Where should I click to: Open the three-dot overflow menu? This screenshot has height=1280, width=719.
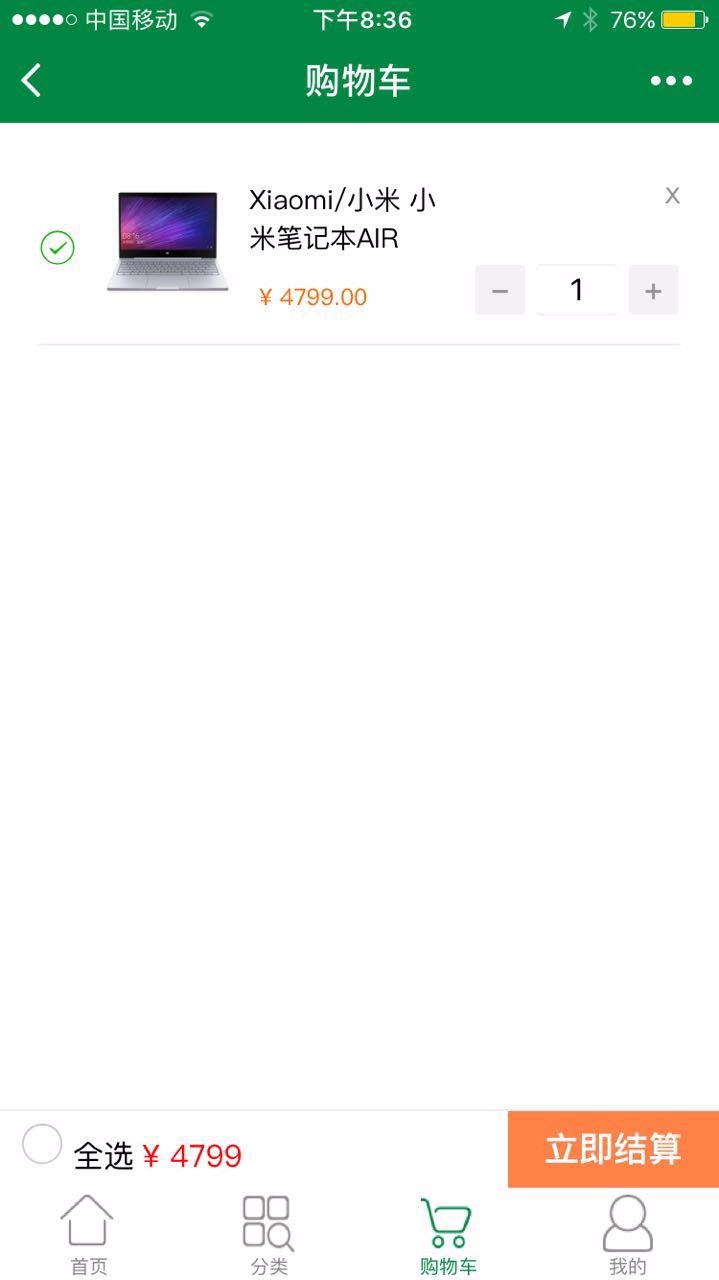tap(671, 81)
